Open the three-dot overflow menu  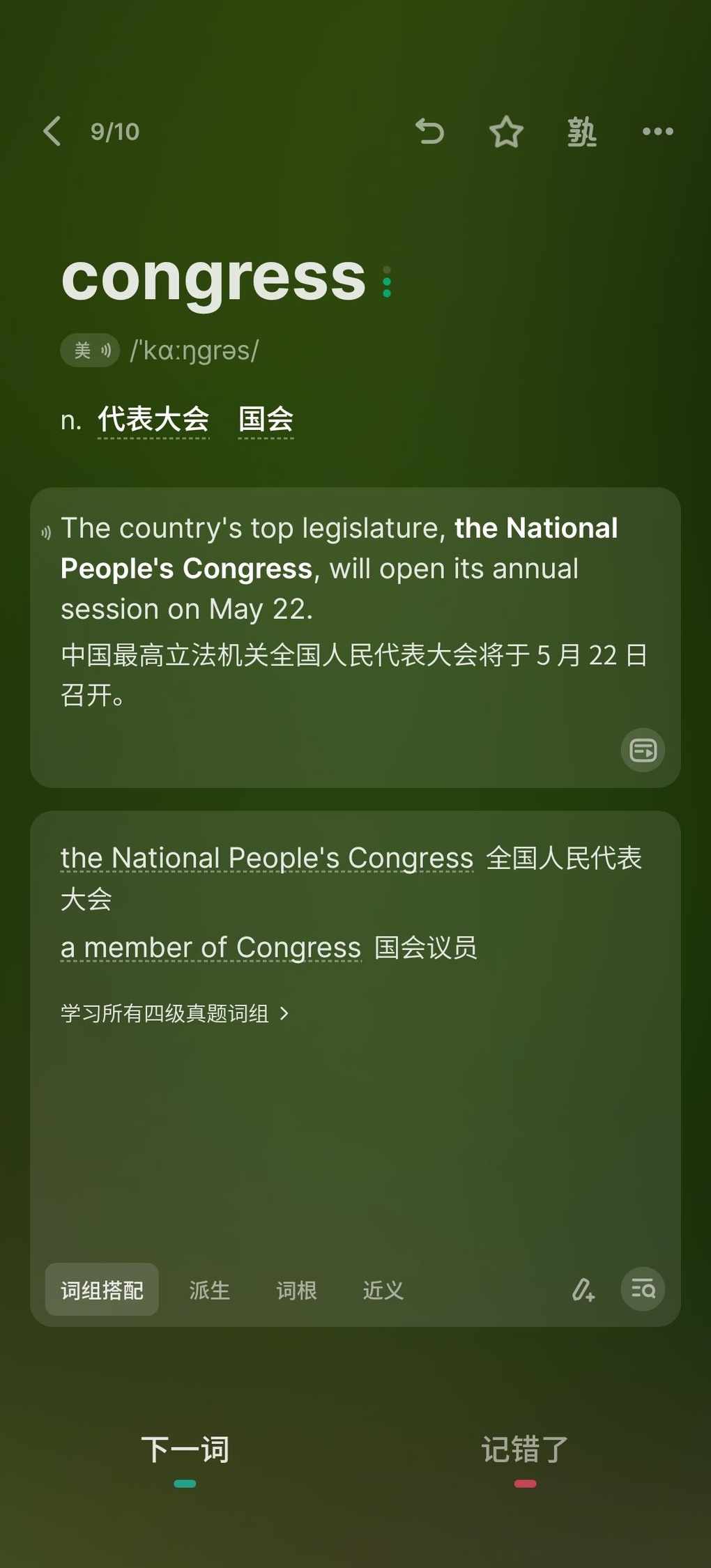pyautogui.click(x=657, y=131)
